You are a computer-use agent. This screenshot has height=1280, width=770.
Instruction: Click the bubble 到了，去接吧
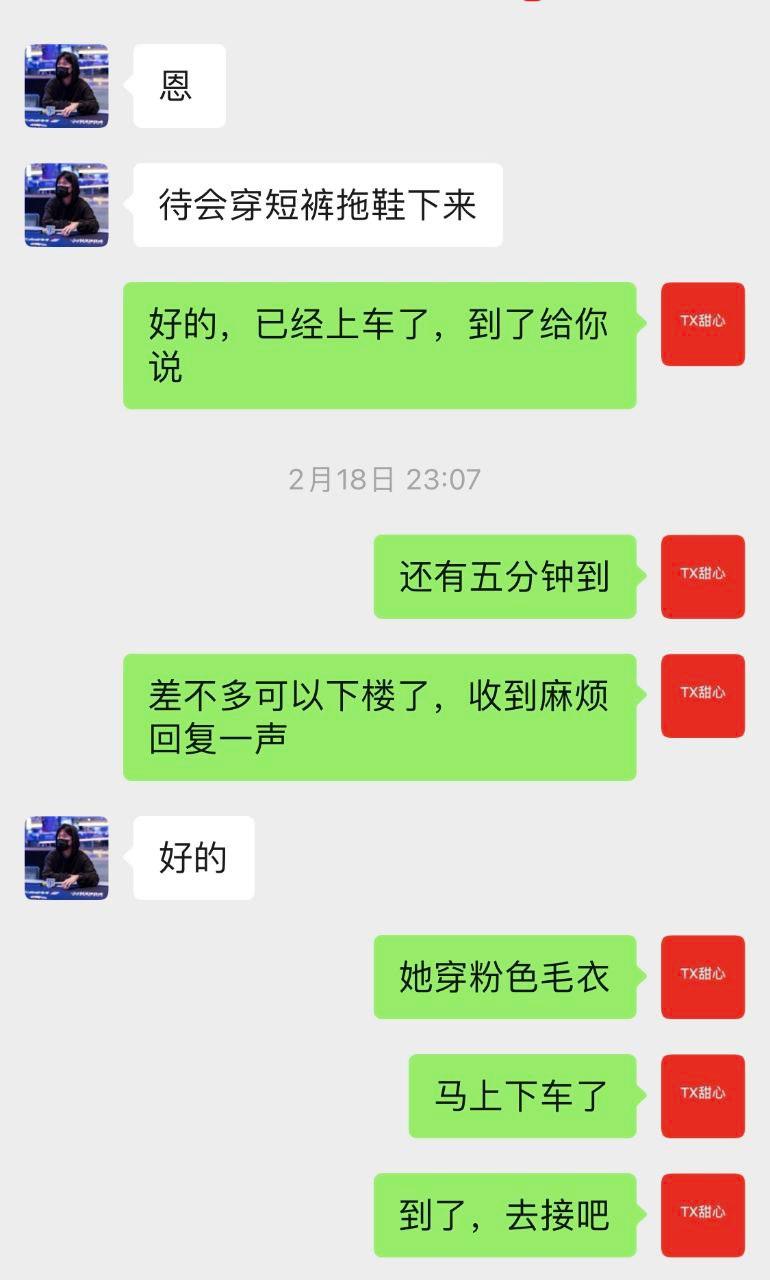[505, 1214]
